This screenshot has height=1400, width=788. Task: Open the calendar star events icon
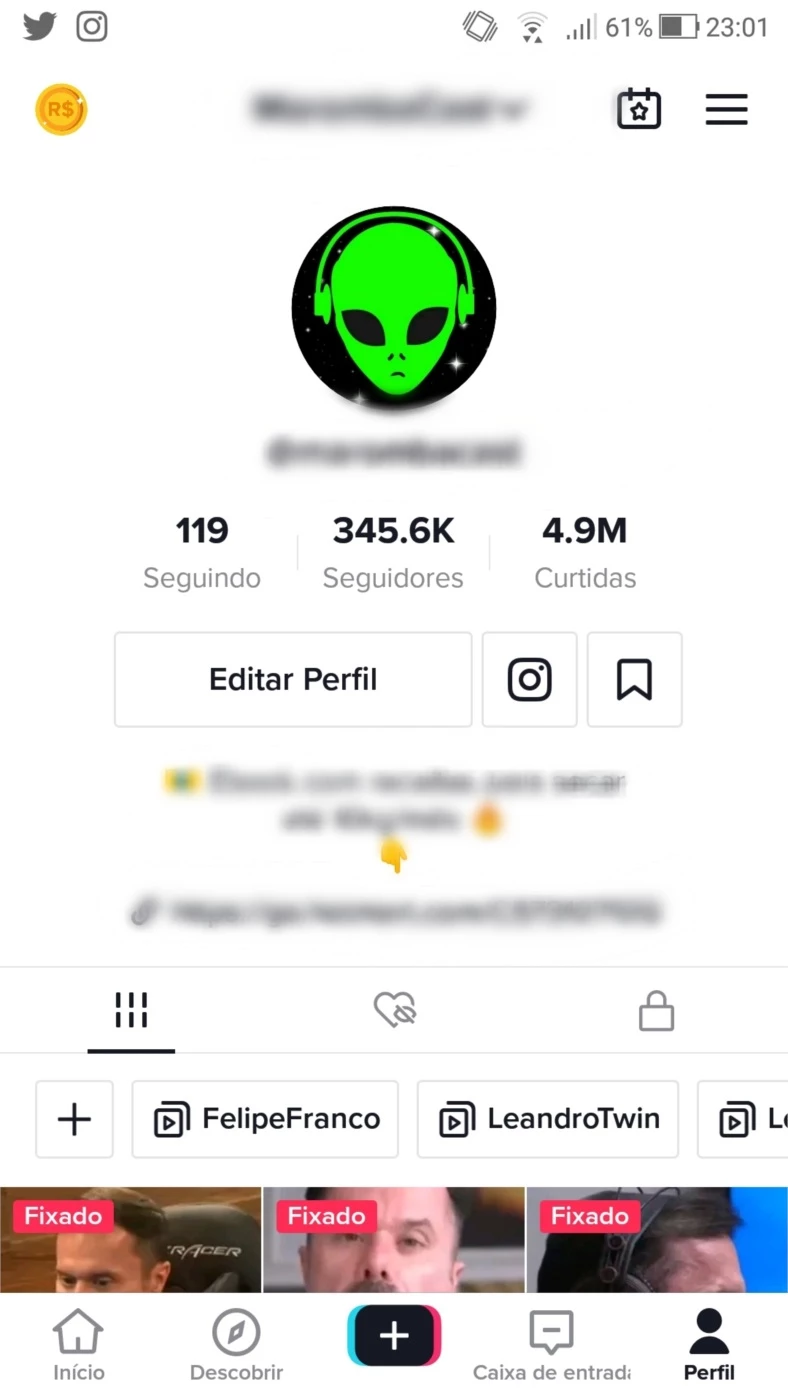[x=639, y=109]
